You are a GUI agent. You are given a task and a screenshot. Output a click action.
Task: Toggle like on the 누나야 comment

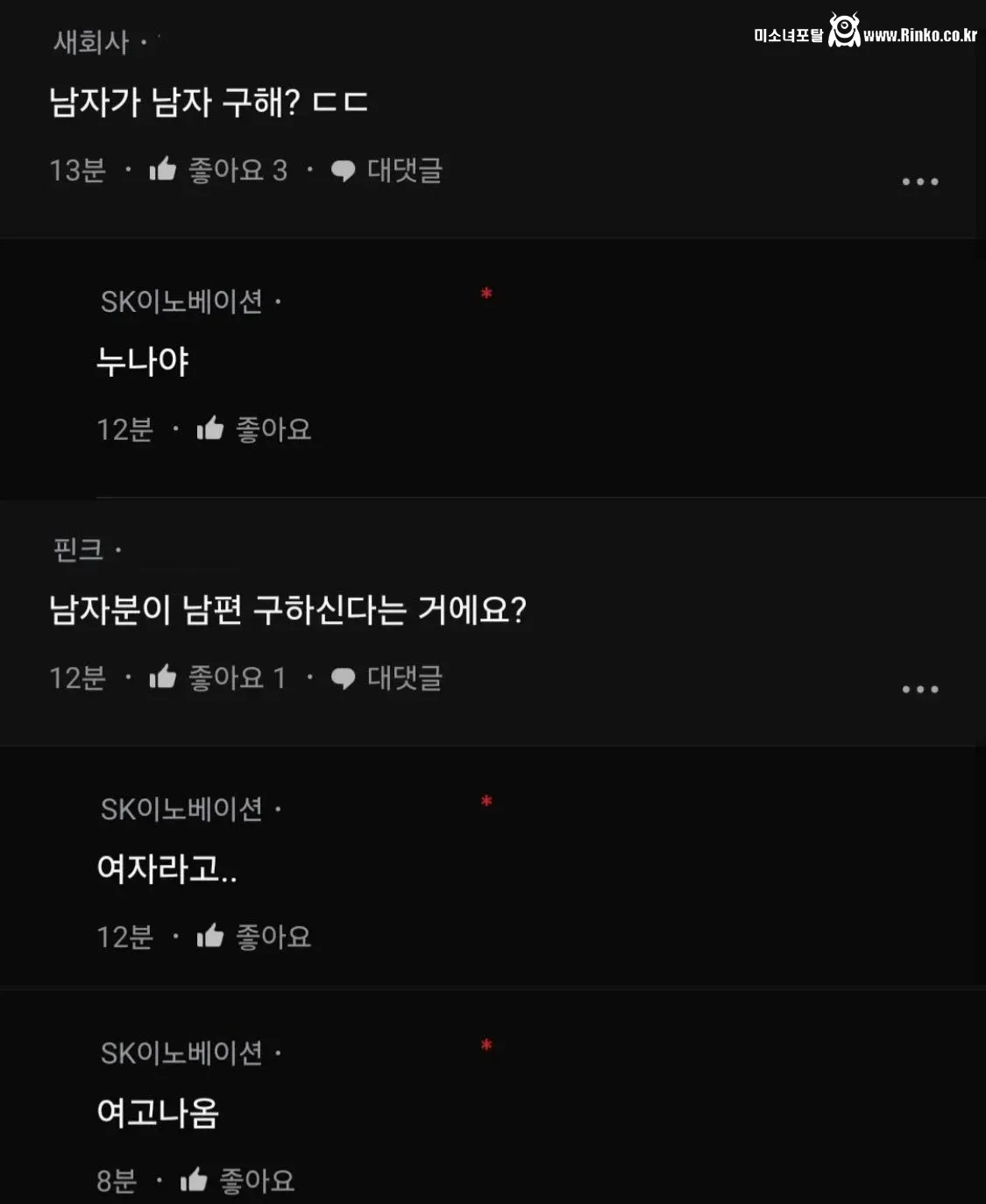(x=254, y=428)
